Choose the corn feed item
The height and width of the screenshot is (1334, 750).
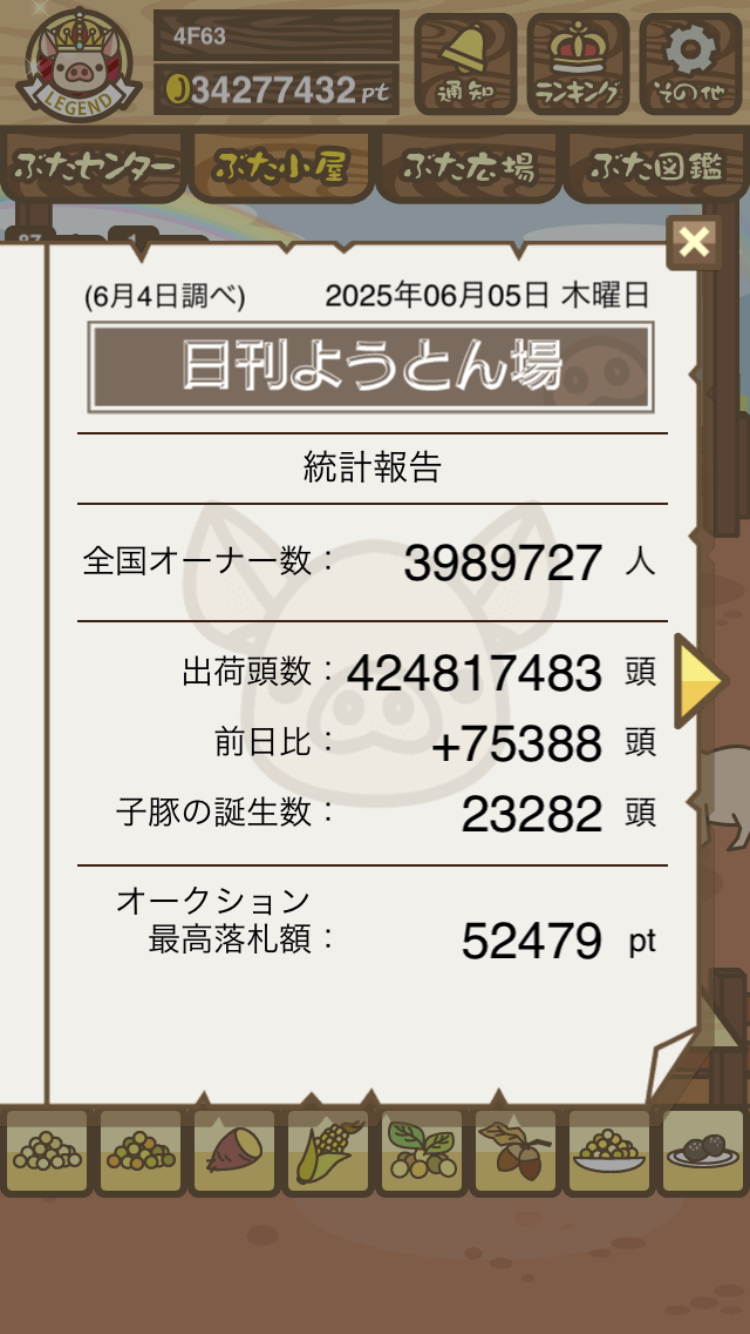click(328, 1151)
